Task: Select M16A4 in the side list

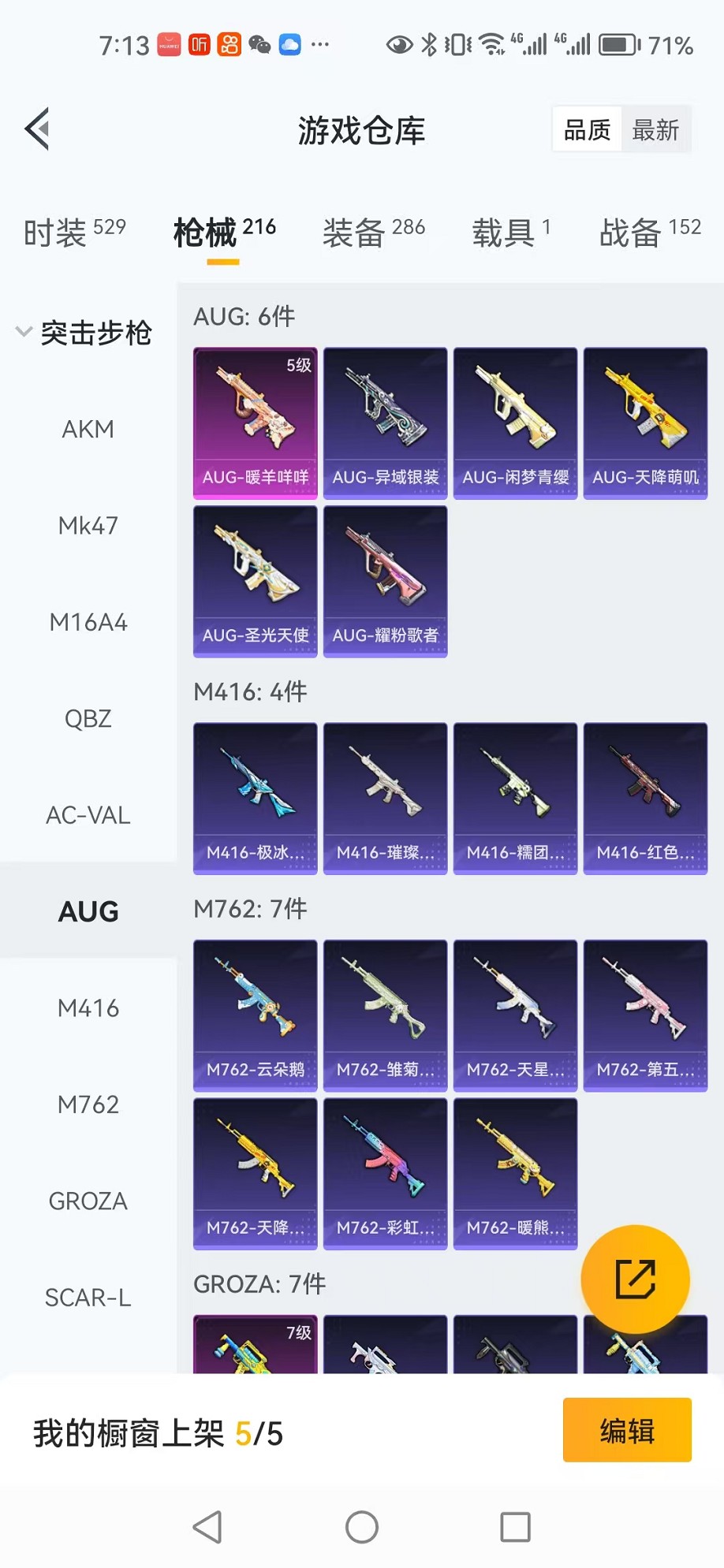Action: coord(88,622)
